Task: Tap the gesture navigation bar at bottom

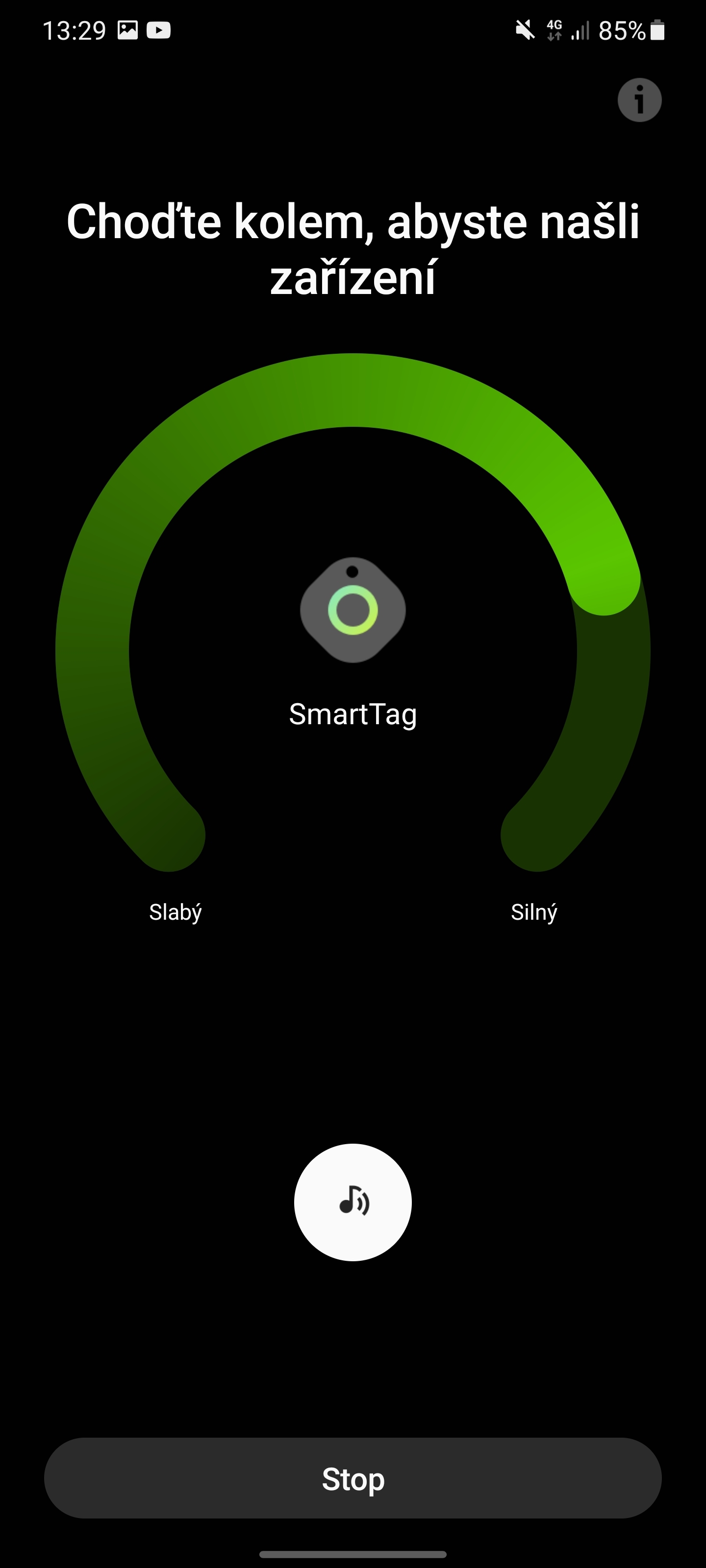Action: (x=353, y=1556)
